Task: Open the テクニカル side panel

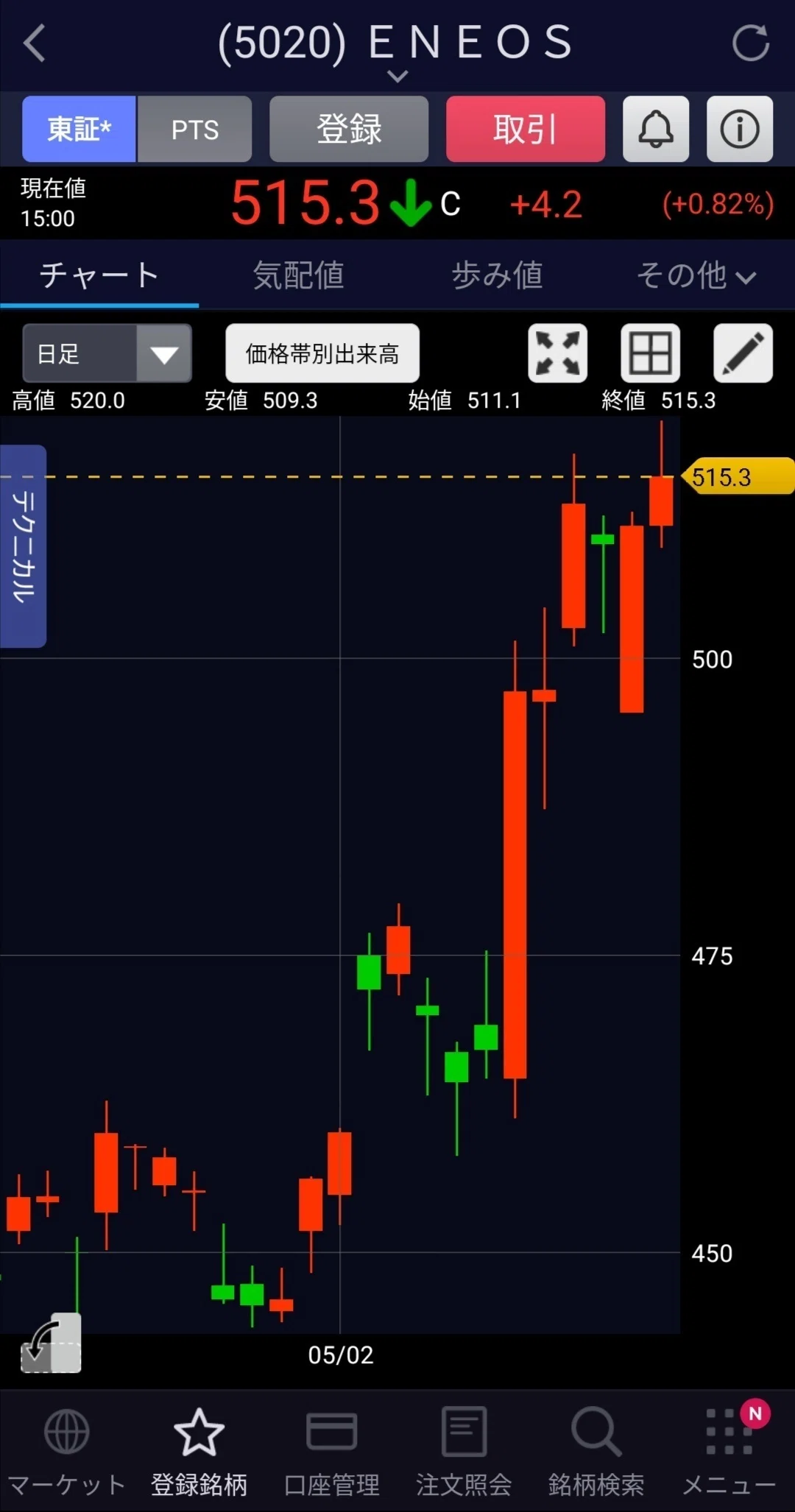Action: 24,546
